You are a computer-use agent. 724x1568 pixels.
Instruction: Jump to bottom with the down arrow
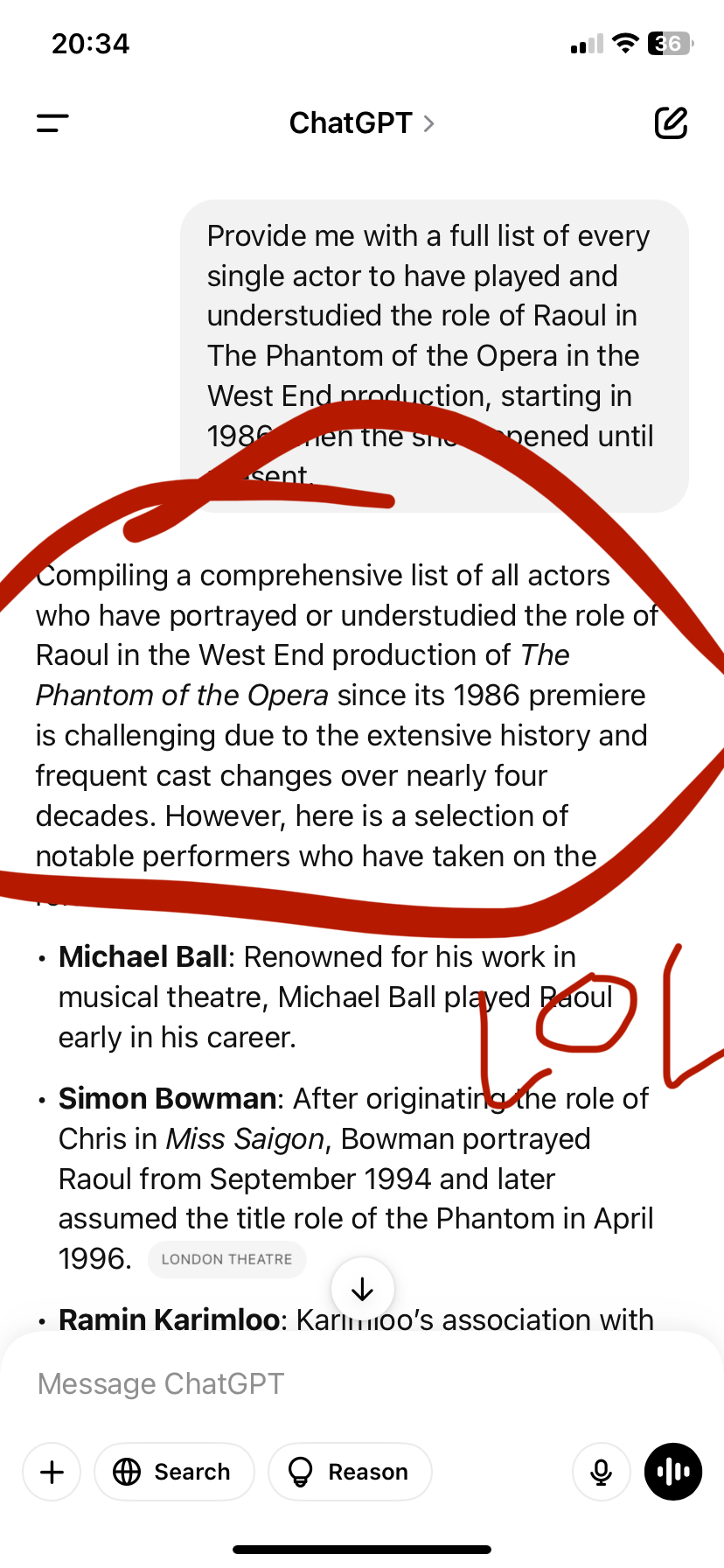pos(363,1289)
